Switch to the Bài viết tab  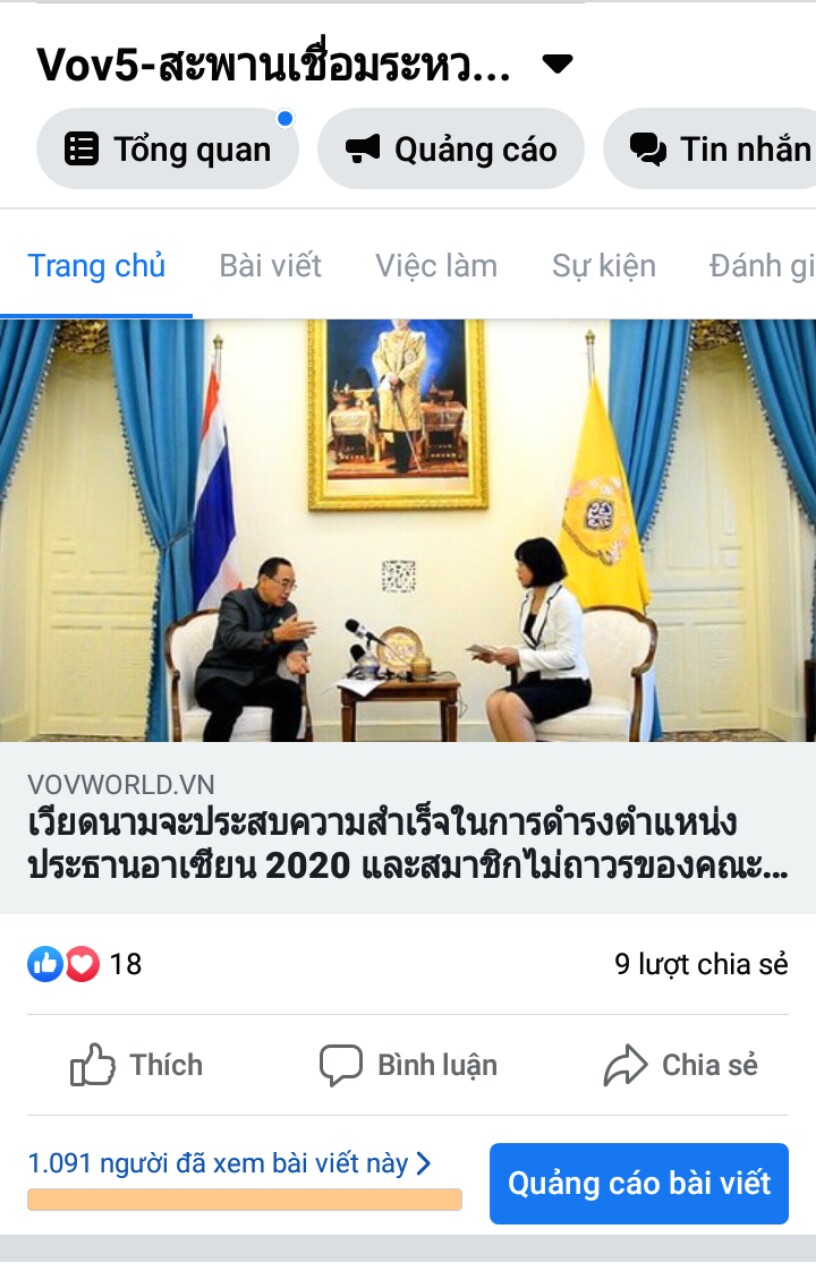click(270, 266)
